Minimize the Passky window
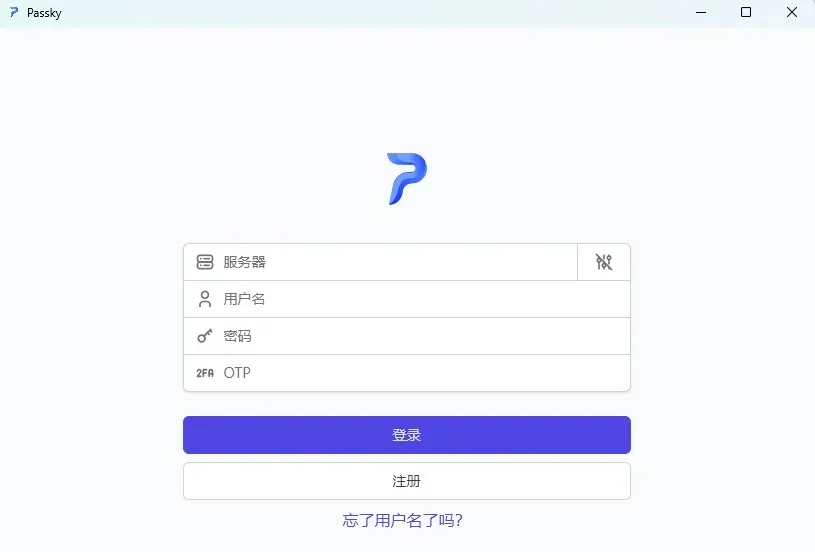815x552 pixels. (x=700, y=13)
